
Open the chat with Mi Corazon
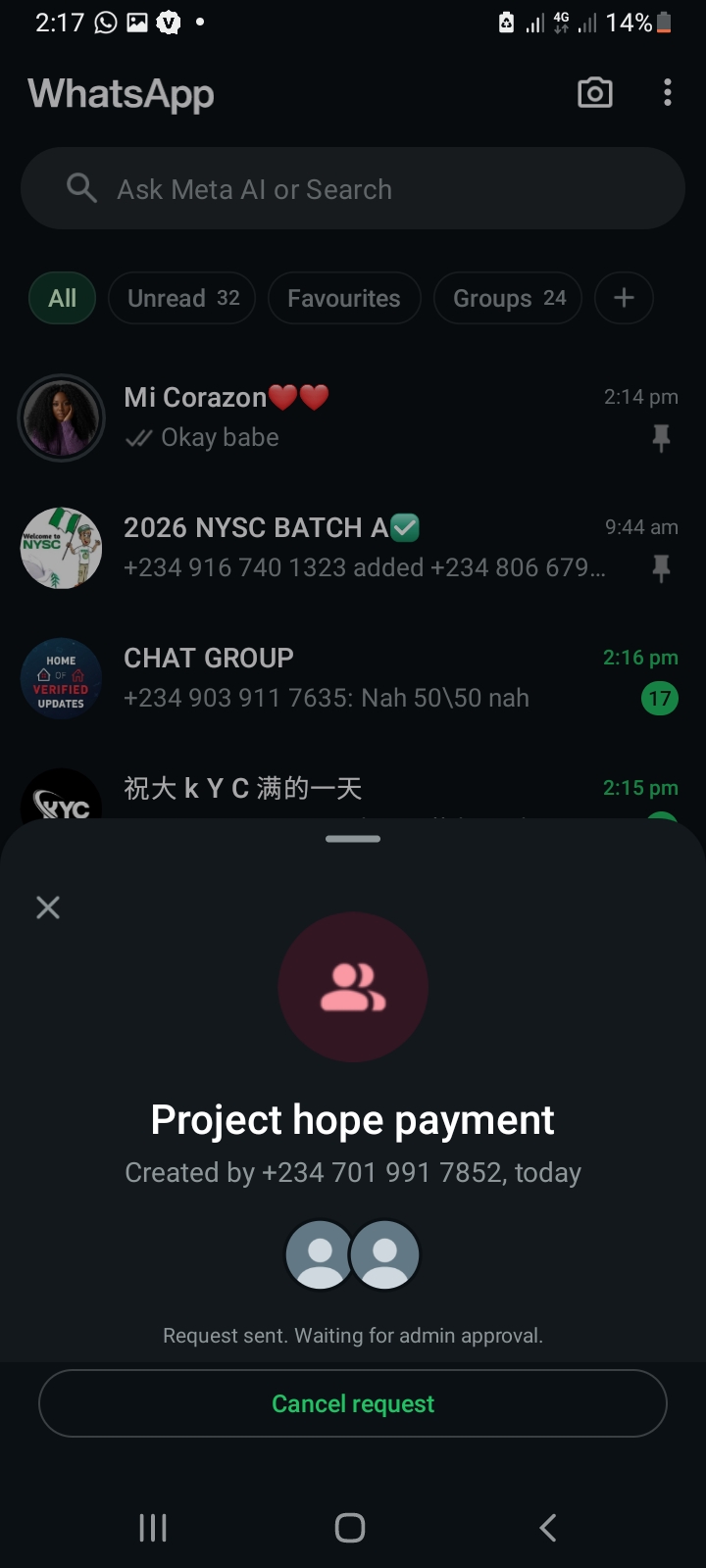353,417
